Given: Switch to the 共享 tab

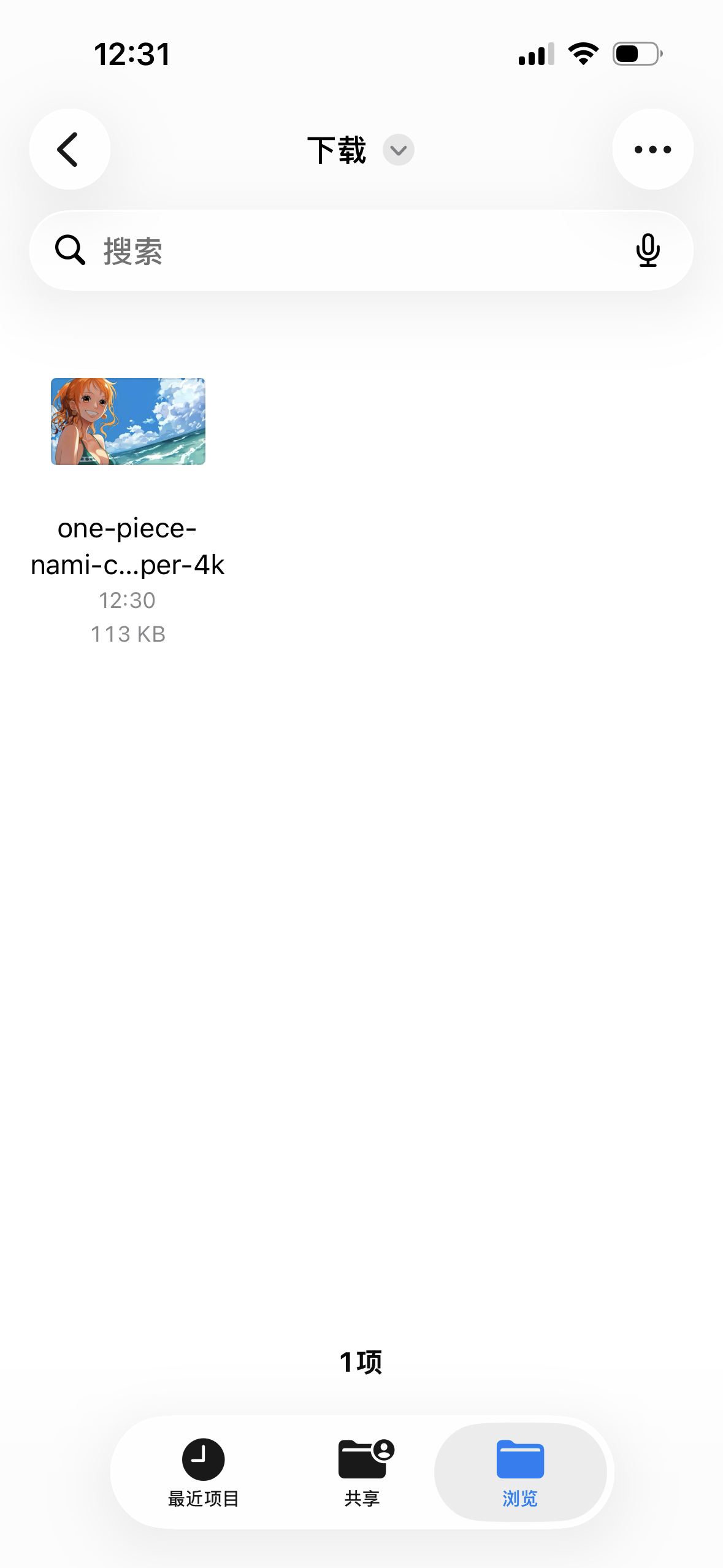Looking at the screenshot, I should pyautogui.click(x=363, y=1471).
